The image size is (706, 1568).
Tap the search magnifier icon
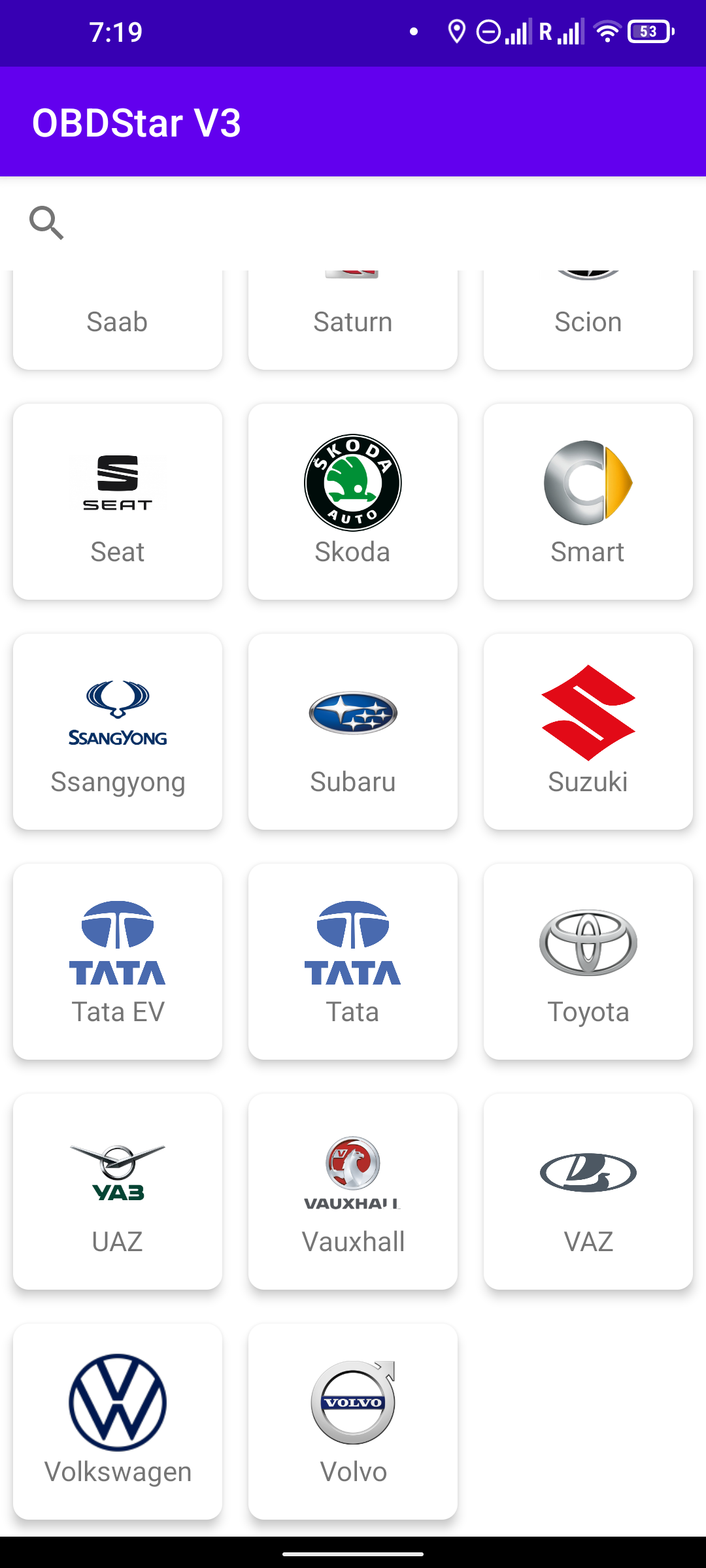pos(46,223)
